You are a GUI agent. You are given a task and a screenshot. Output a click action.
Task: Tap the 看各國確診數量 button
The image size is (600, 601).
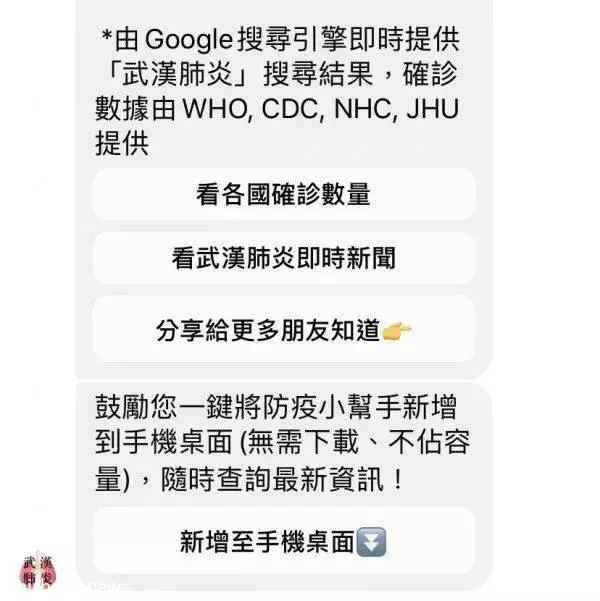(x=283, y=195)
